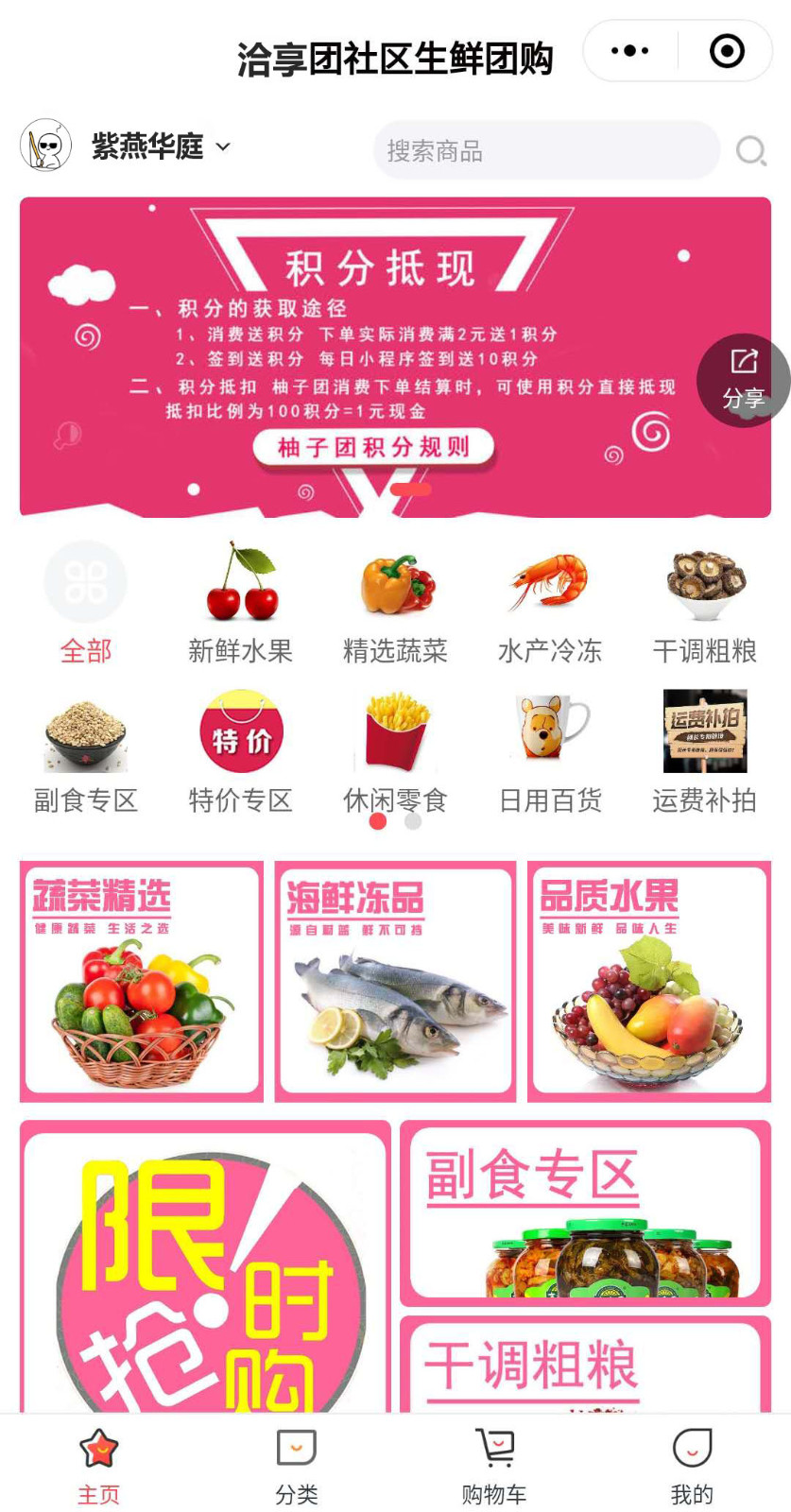Open the mini program overflow menu
The height and width of the screenshot is (1512, 791).
tap(629, 51)
